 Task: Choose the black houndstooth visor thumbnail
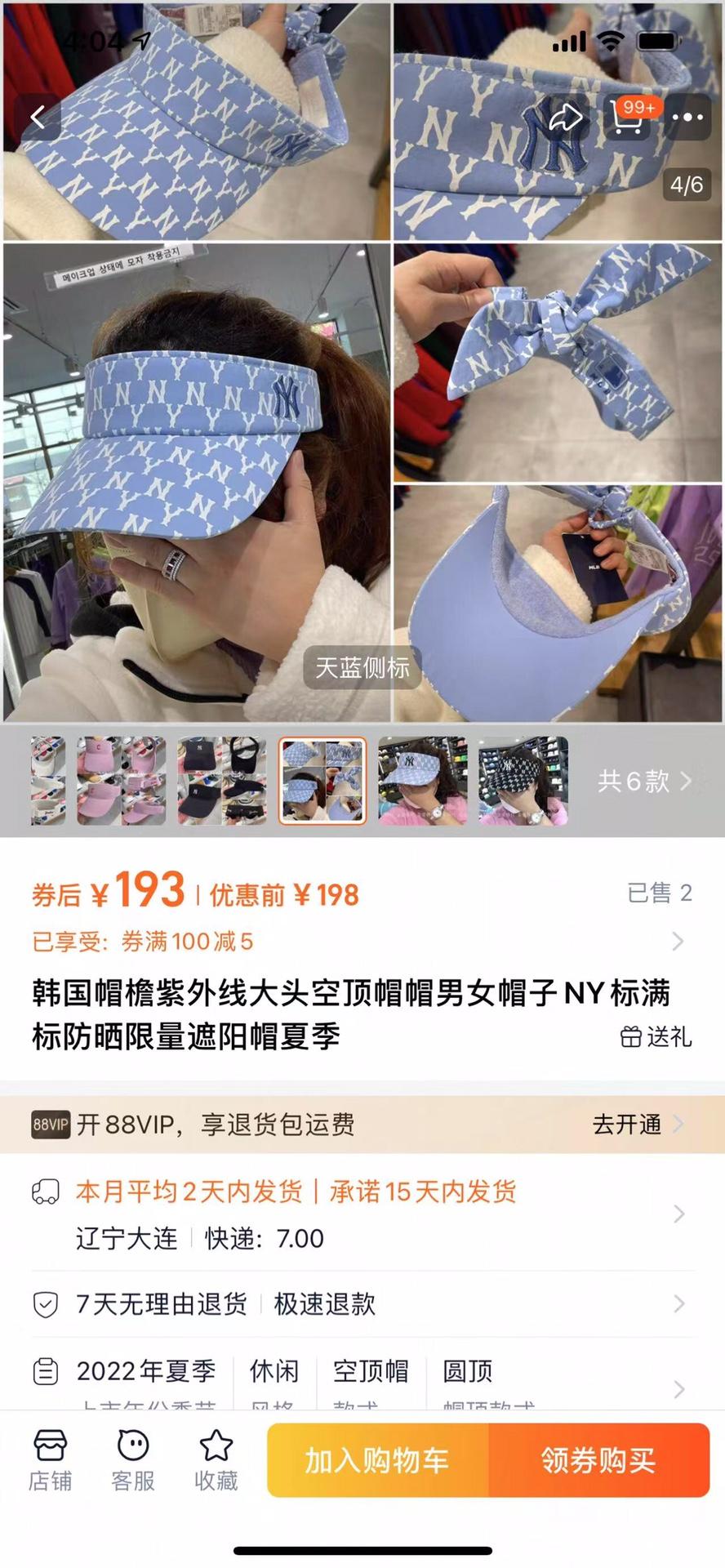coord(523,781)
